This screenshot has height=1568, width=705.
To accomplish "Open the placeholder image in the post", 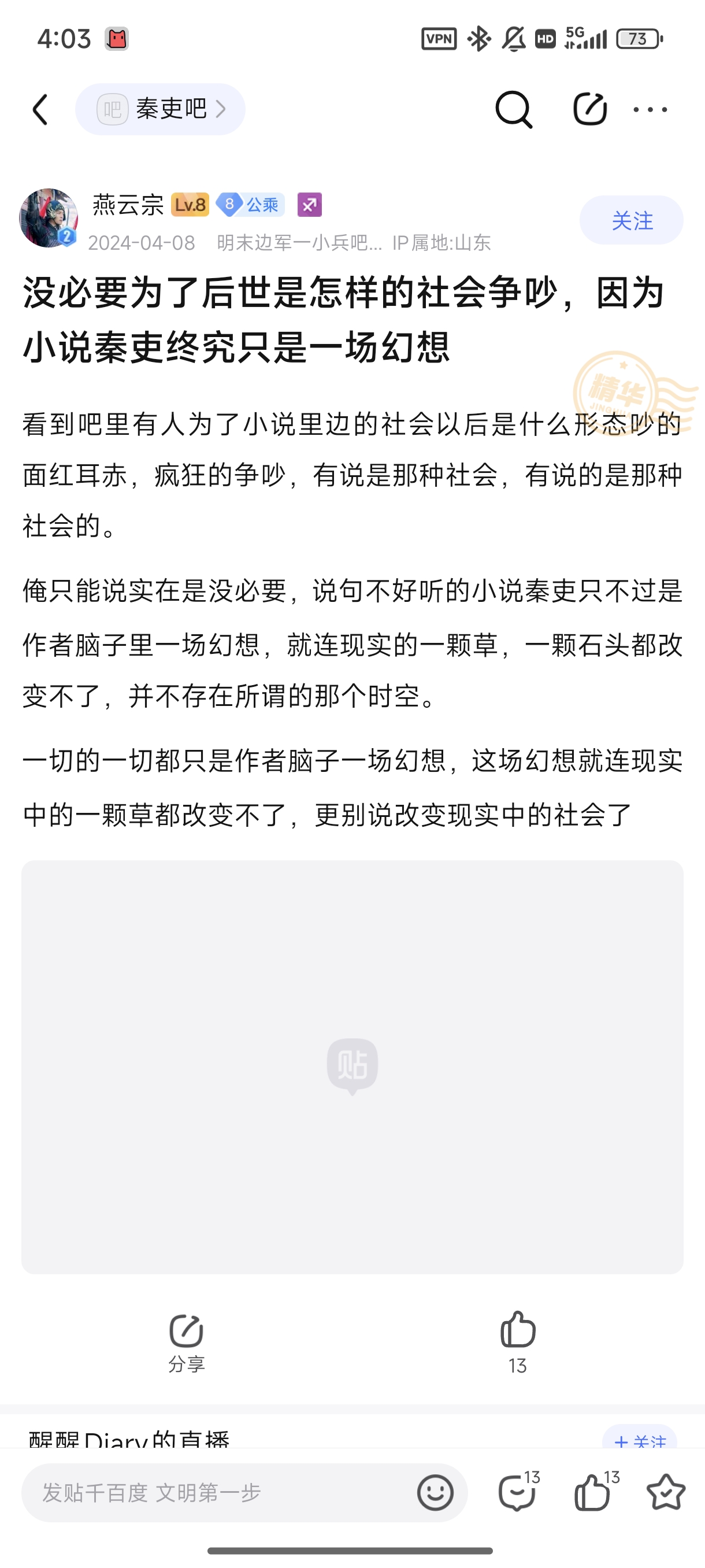I will click(x=352, y=1066).
